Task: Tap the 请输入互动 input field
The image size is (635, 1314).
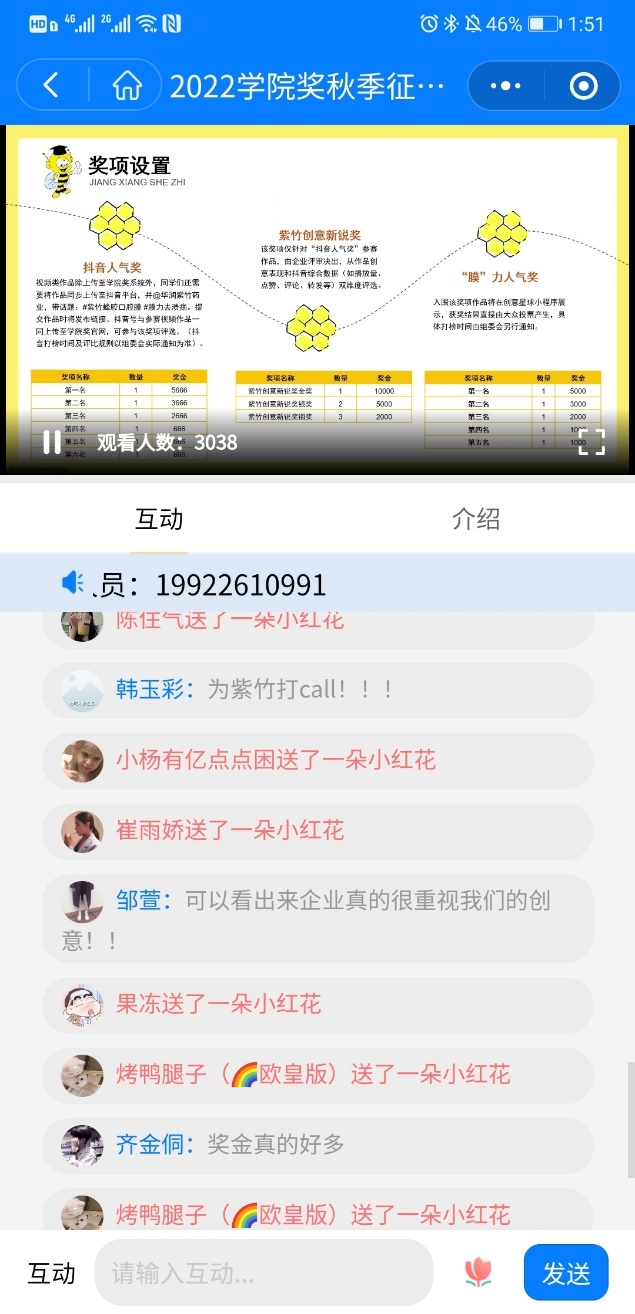Action: pos(263,1273)
